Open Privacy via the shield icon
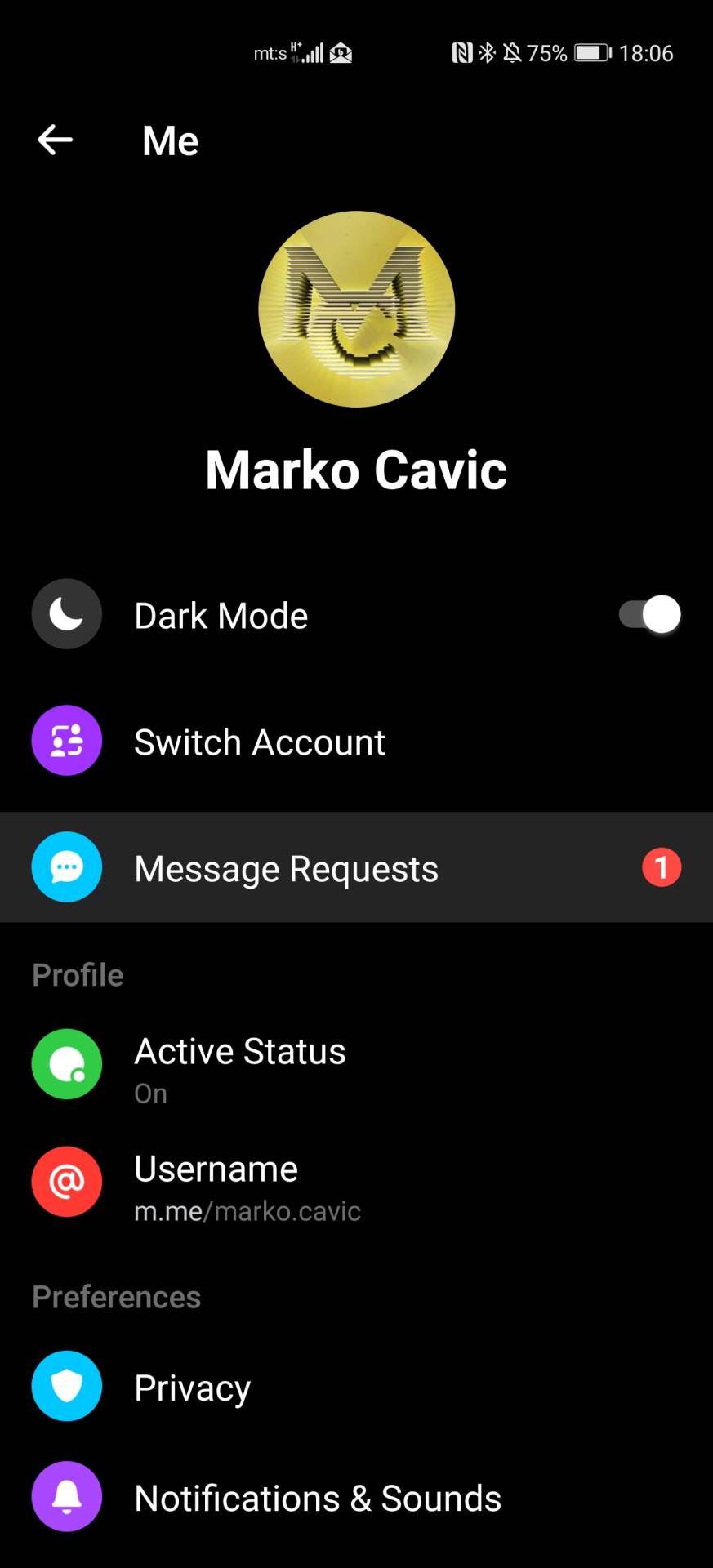 click(x=66, y=1386)
